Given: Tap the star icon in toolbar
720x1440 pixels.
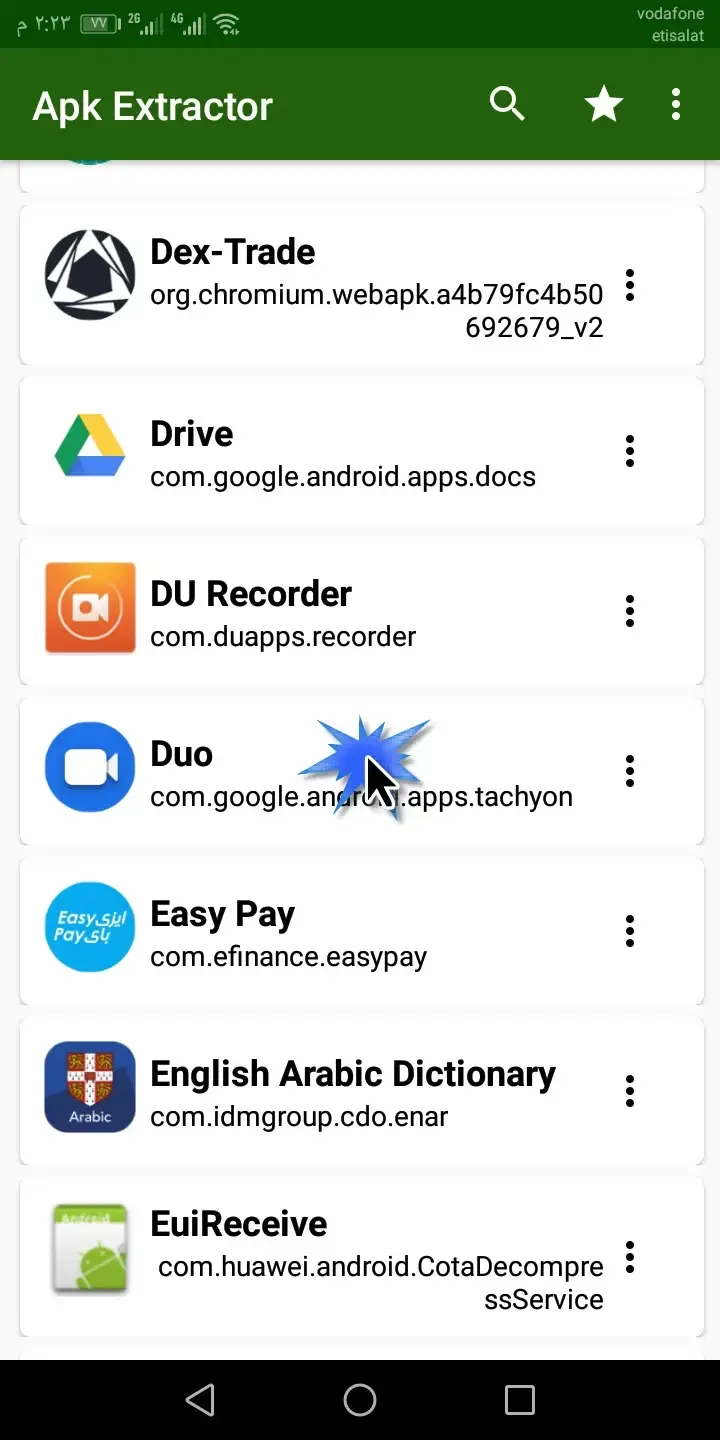Looking at the screenshot, I should pos(604,104).
